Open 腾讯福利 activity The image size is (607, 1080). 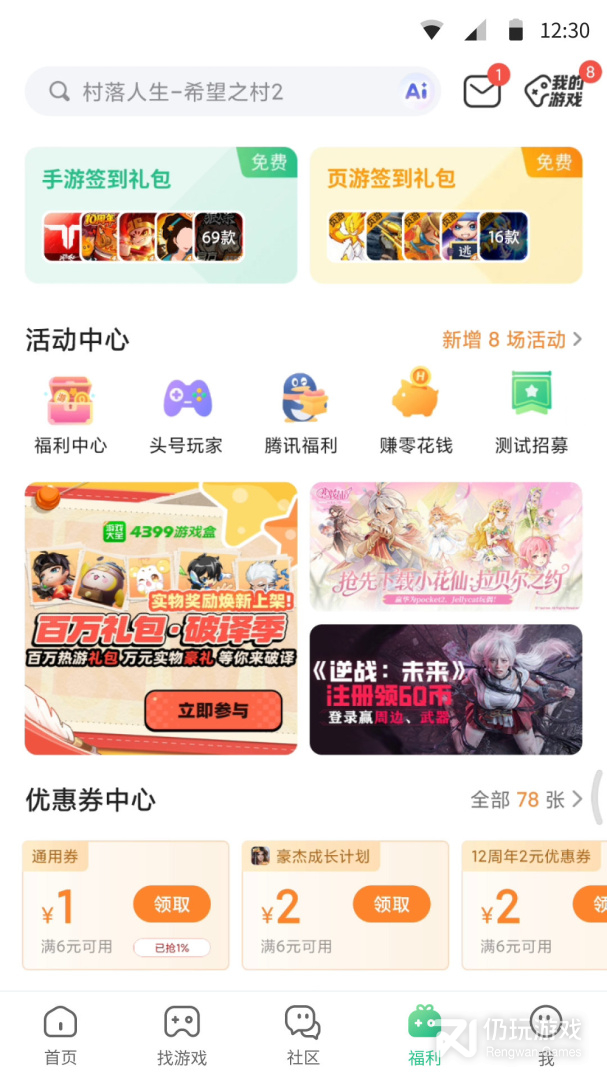(x=301, y=413)
